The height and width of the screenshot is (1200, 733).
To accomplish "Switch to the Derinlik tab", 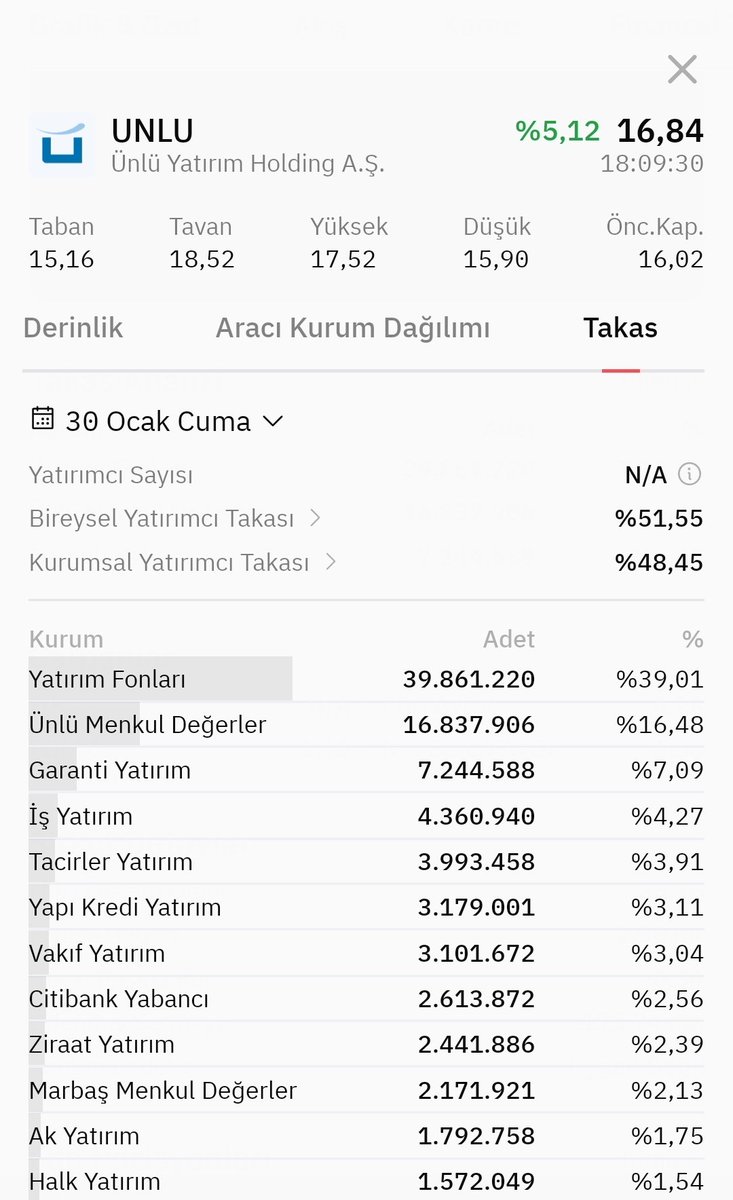I will pos(73,328).
